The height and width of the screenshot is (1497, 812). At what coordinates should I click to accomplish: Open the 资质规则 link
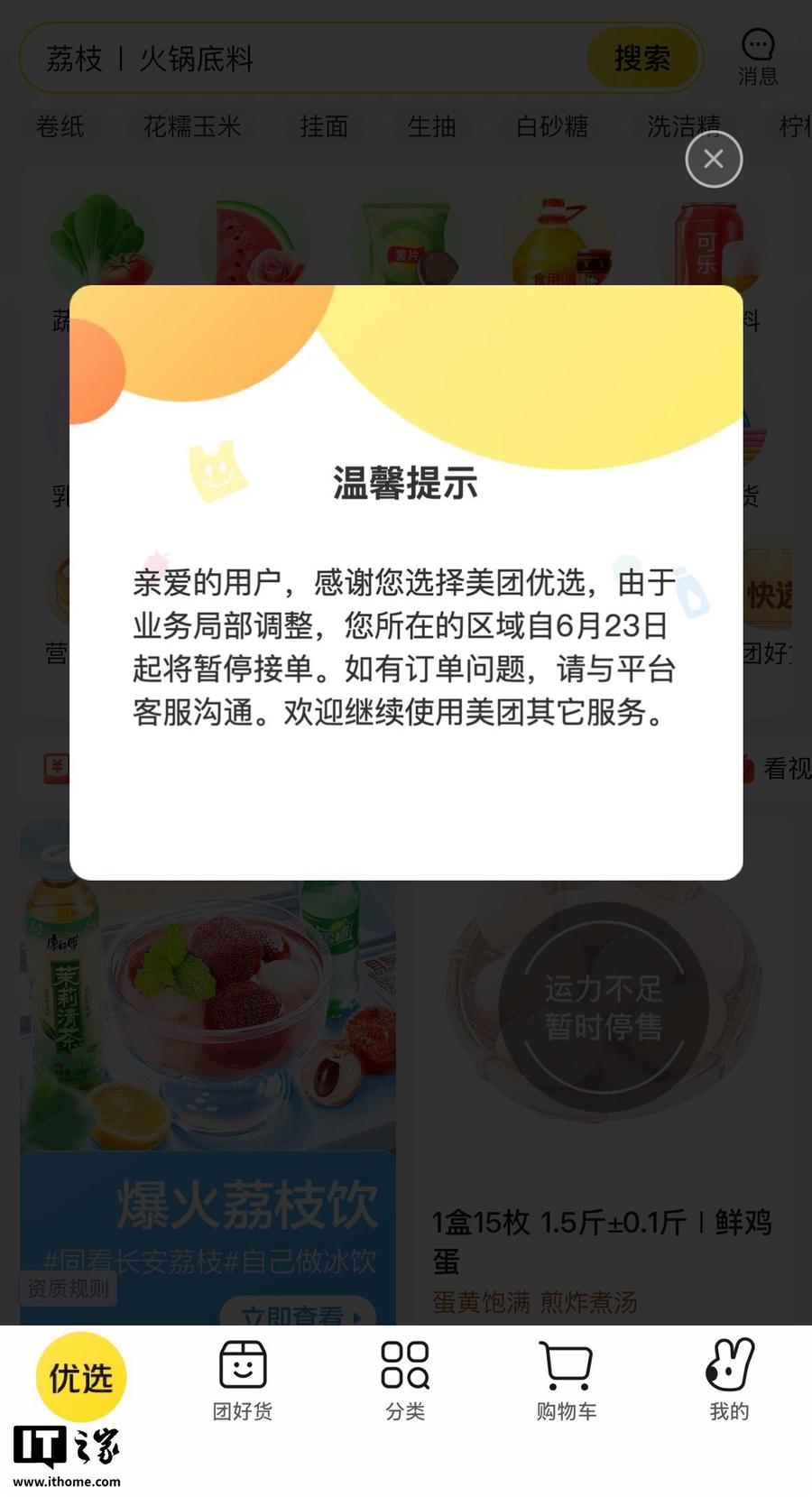[x=69, y=1288]
